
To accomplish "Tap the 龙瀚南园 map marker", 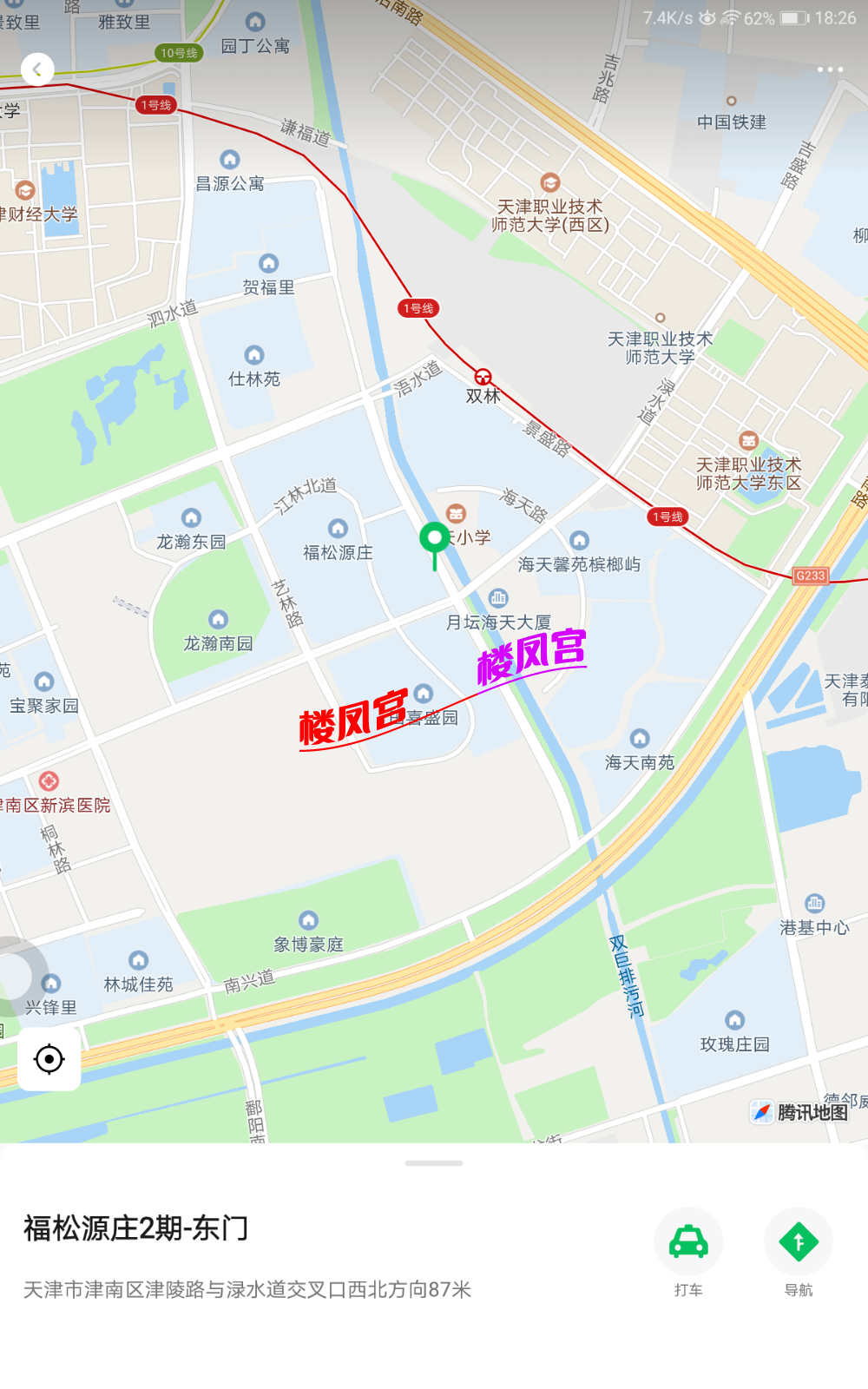I will click(218, 620).
